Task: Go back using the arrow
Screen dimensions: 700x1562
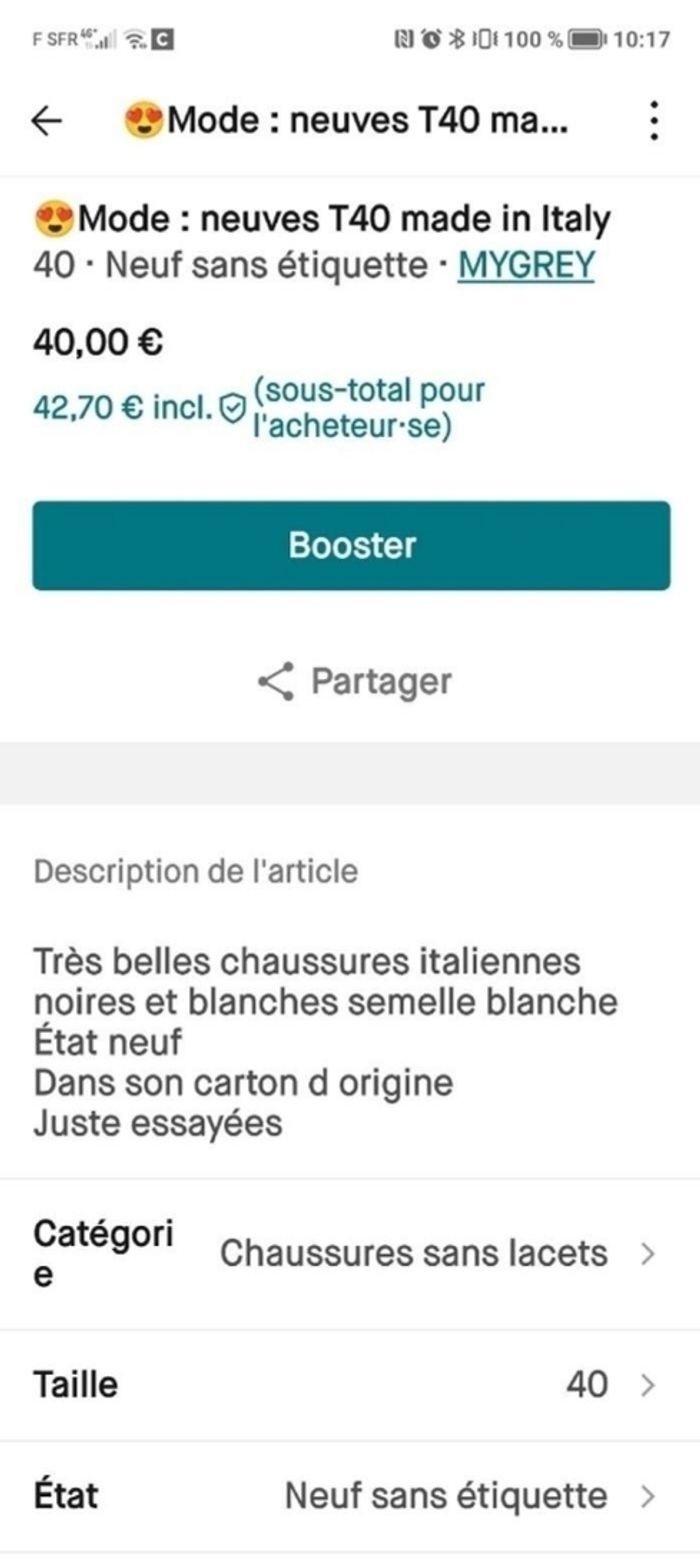Action: [x=47, y=121]
